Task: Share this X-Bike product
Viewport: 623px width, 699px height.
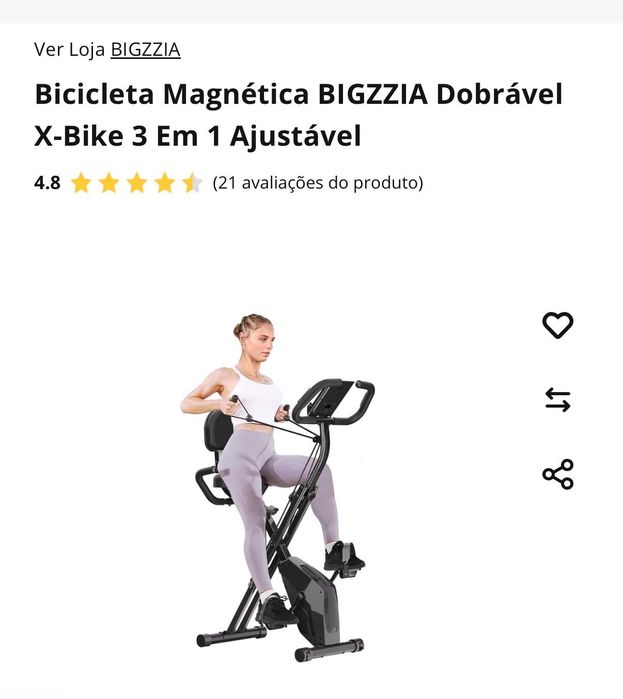Action: pyautogui.click(x=557, y=474)
